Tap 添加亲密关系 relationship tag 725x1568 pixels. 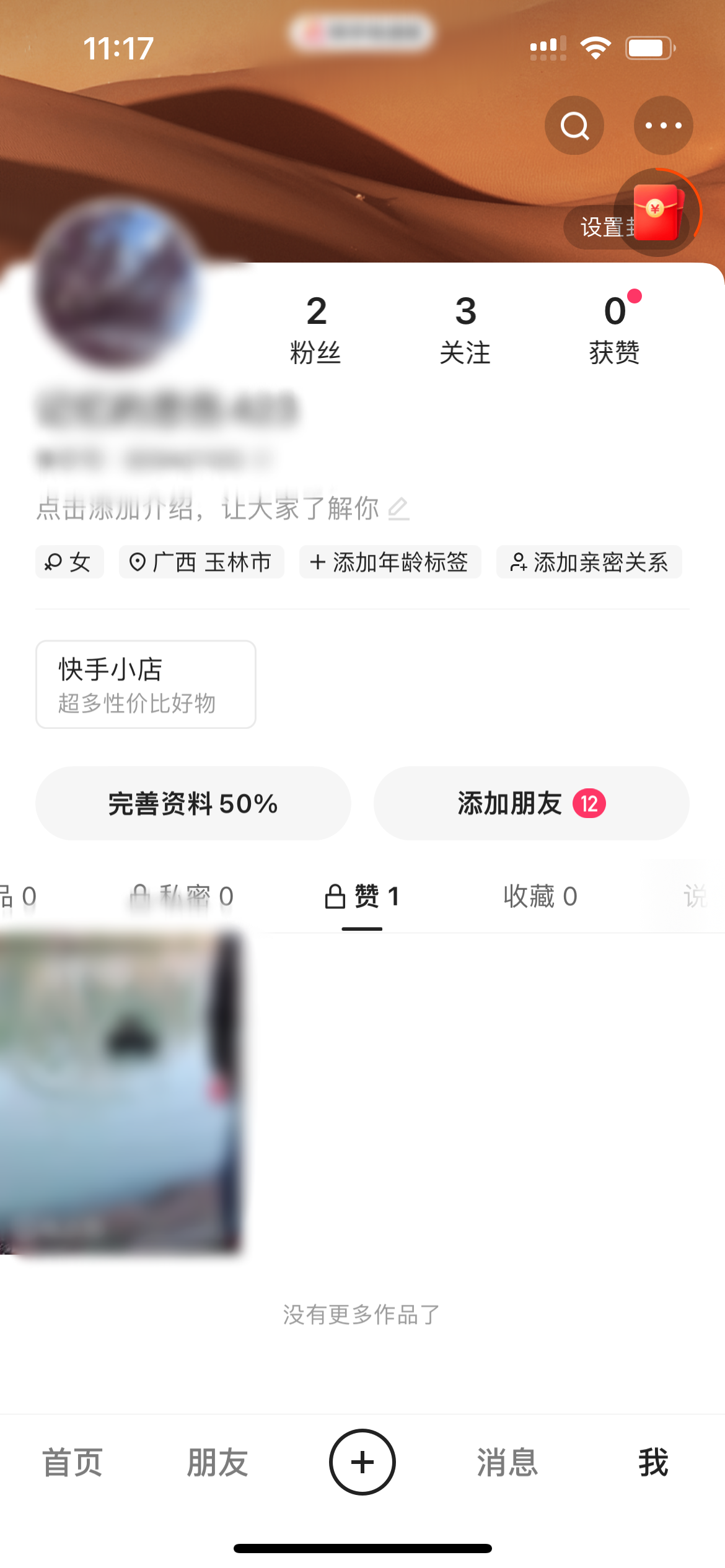tap(588, 562)
